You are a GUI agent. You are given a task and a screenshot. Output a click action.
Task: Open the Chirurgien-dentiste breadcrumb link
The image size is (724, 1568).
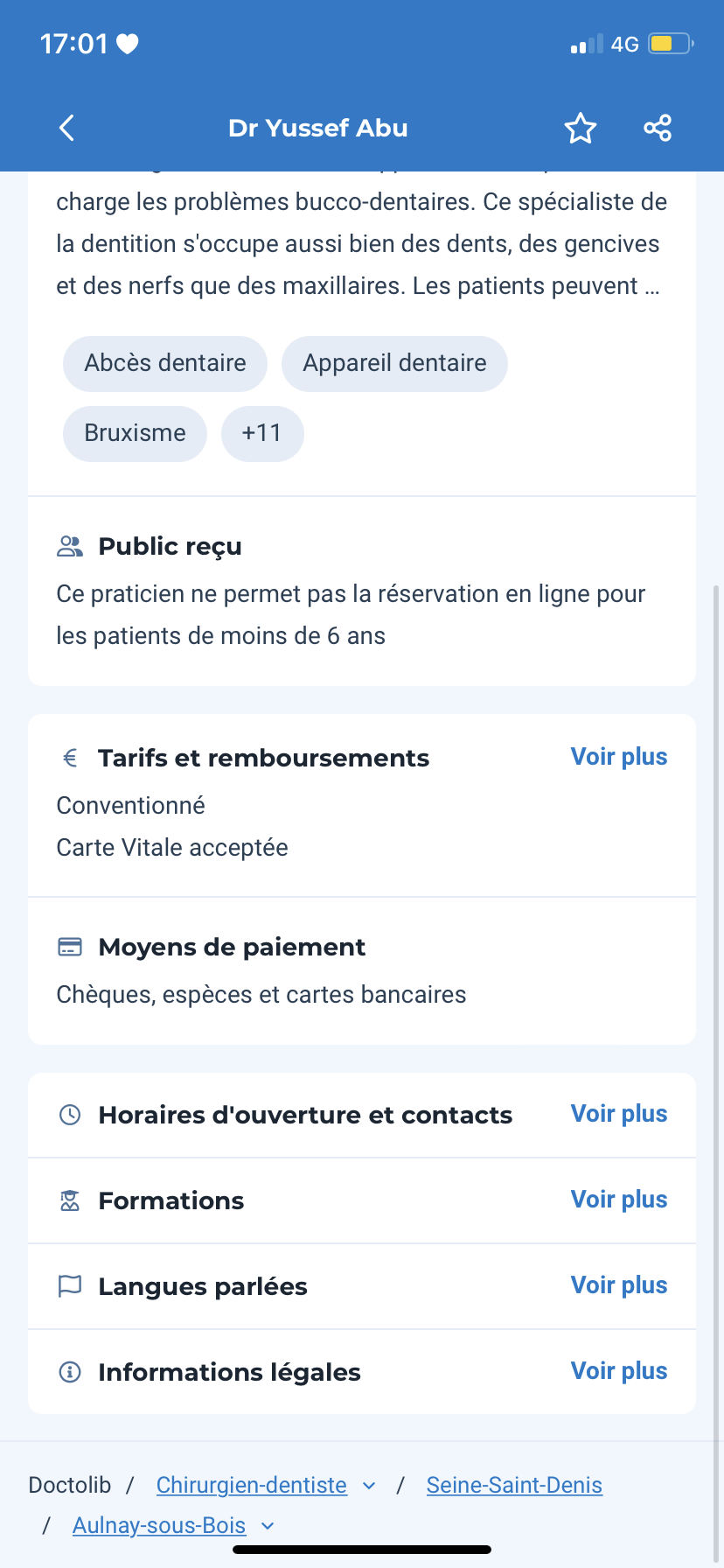pos(252,1485)
